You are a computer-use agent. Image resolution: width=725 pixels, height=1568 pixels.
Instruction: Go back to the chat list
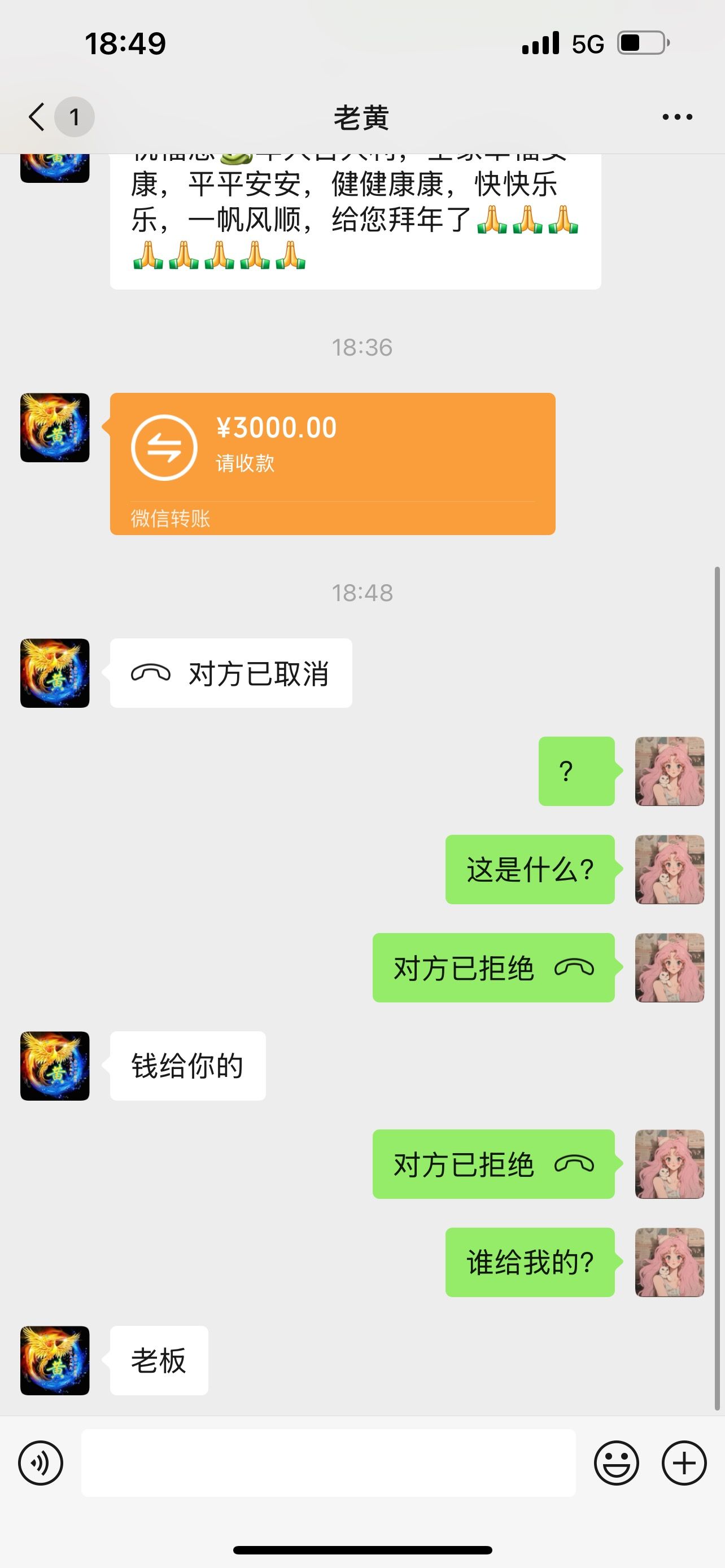[38, 116]
